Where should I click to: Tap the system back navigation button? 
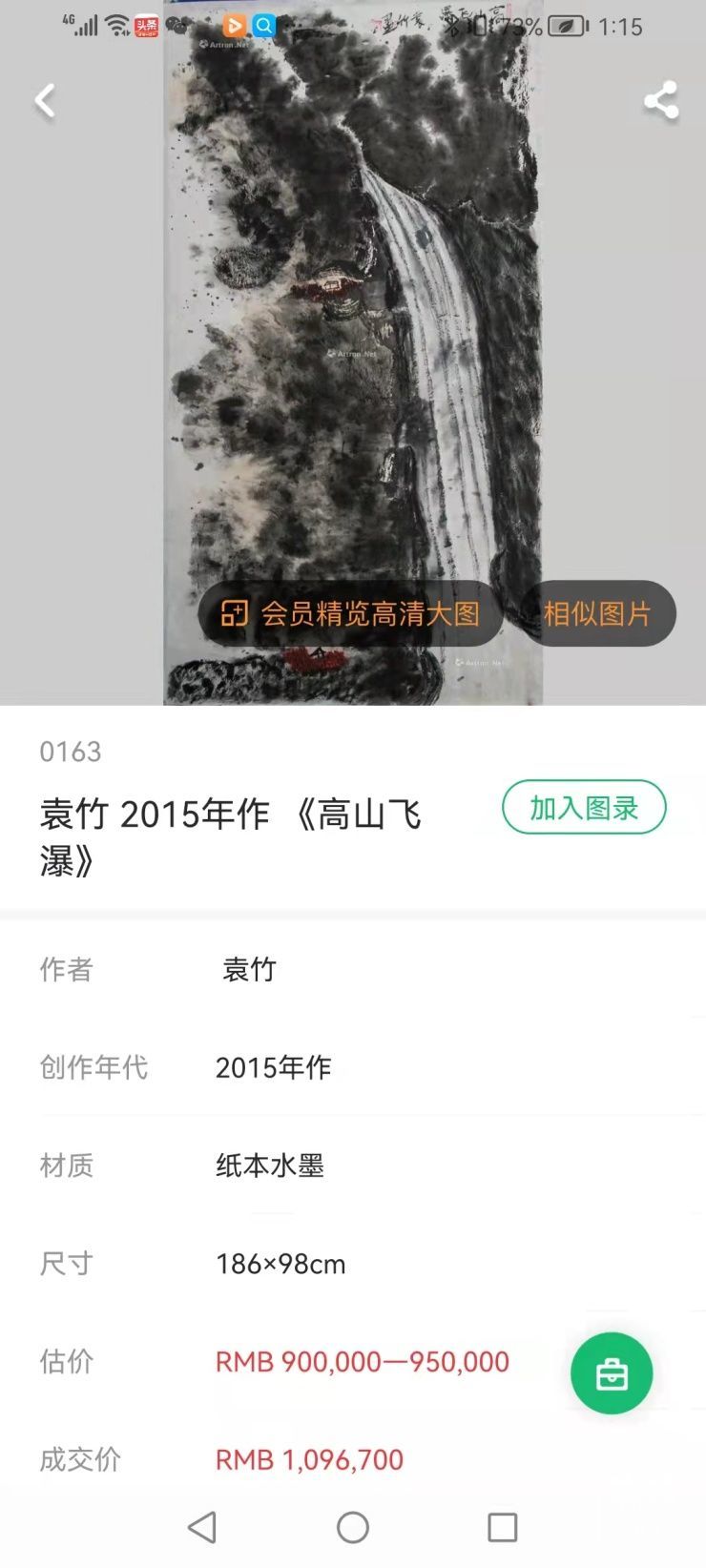(x=202, y=1527)
